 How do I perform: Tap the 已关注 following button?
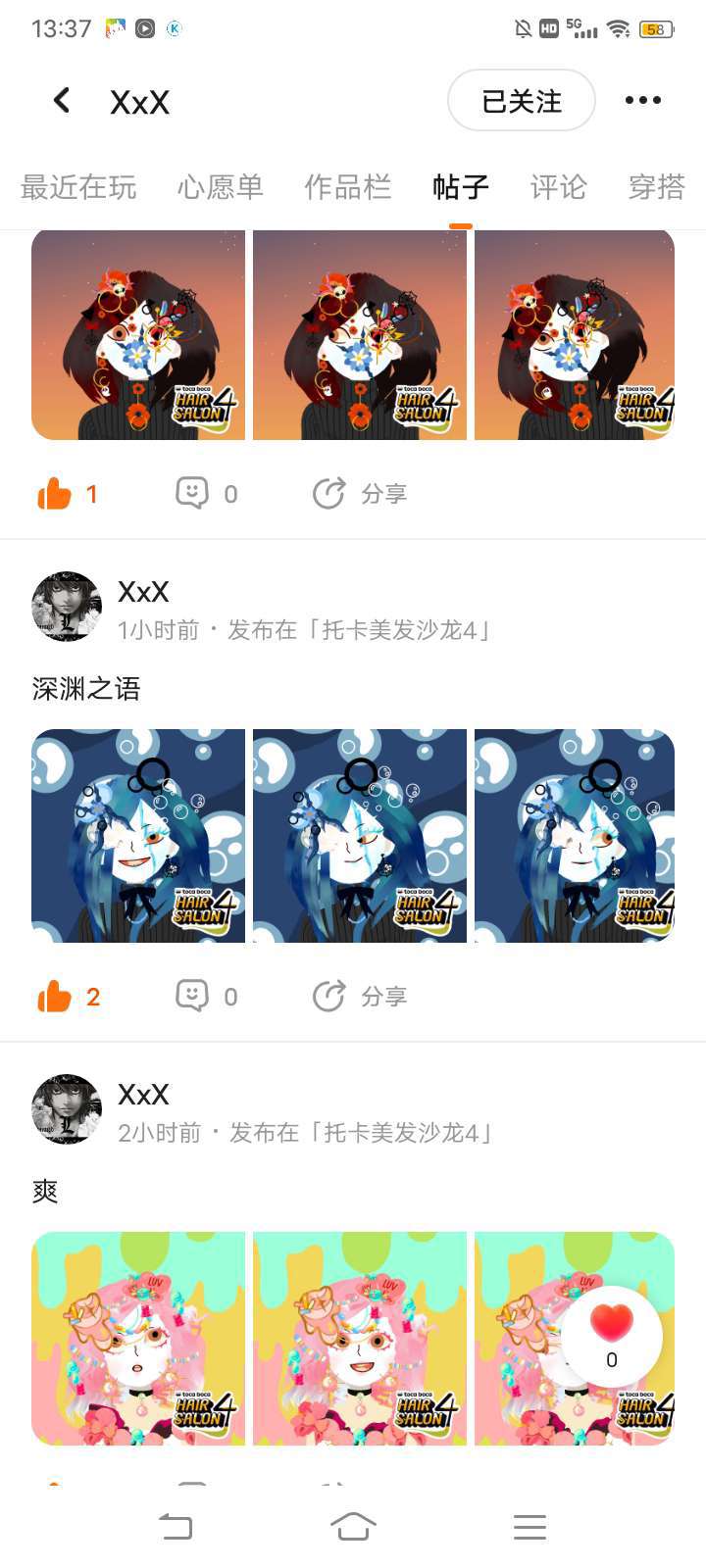521,101
